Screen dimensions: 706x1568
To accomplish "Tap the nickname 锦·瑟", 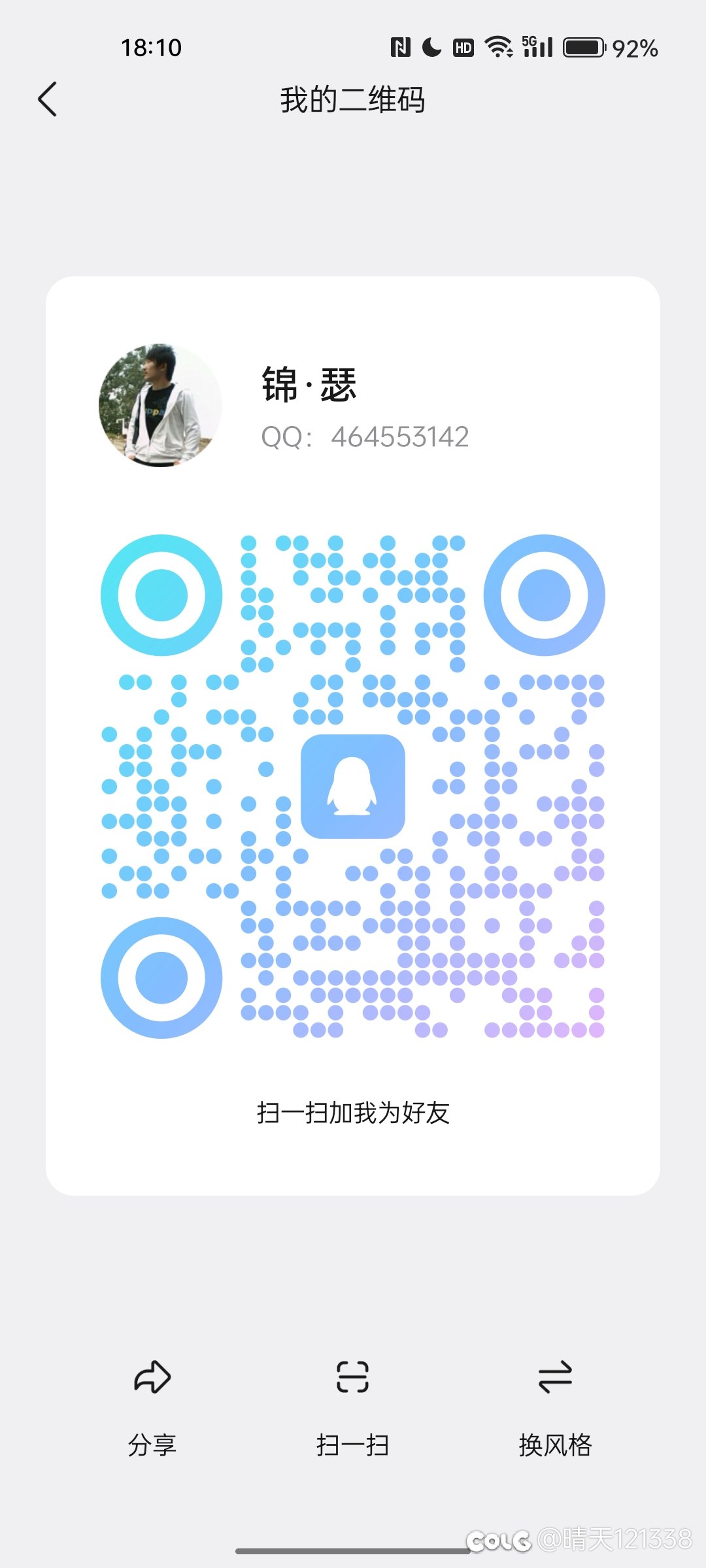I will point(307,385).
